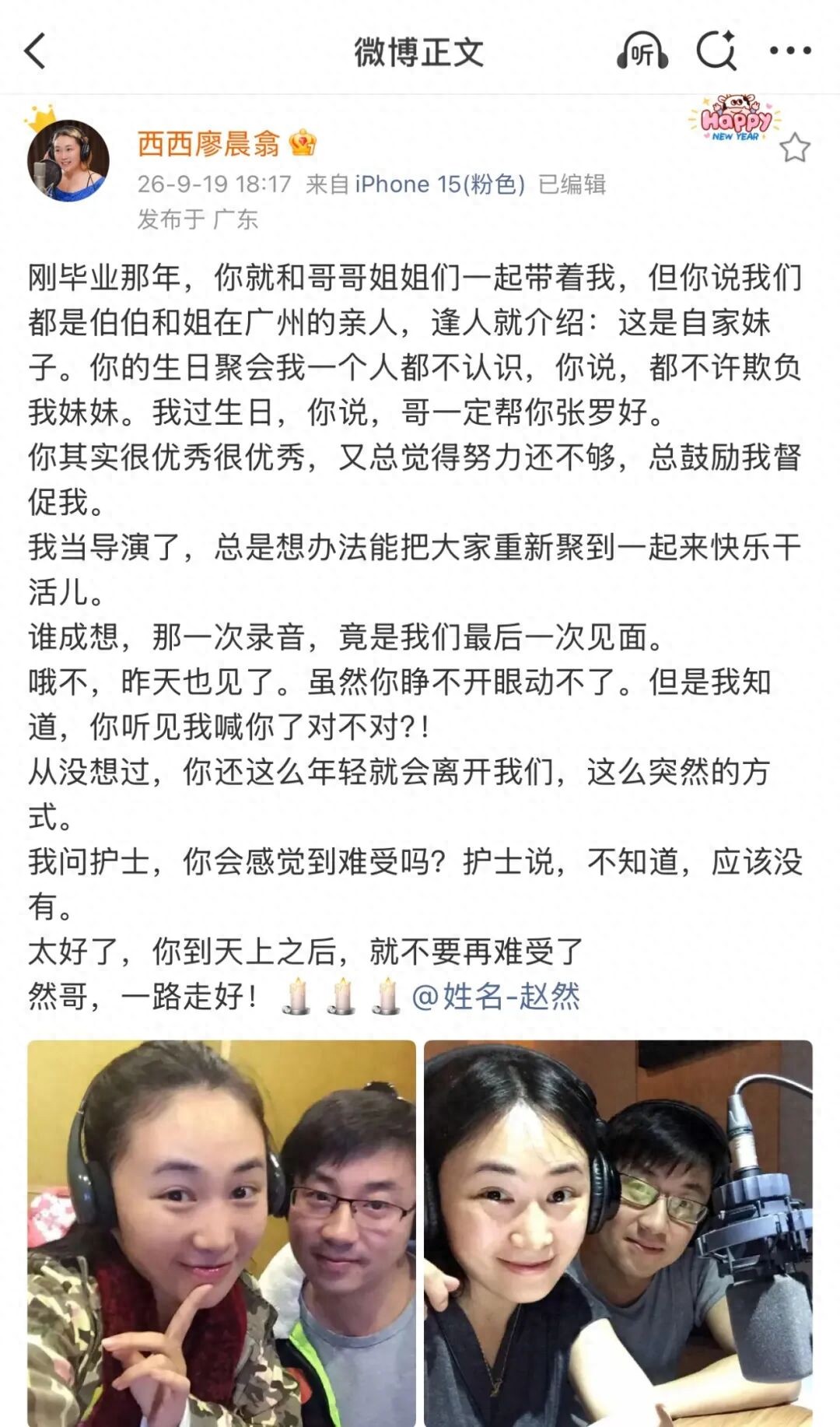Image resolution: width=840 pixels, height=1427 pixels.
Task: Go back from the Weibo post
Action: [x=36, y=51]
